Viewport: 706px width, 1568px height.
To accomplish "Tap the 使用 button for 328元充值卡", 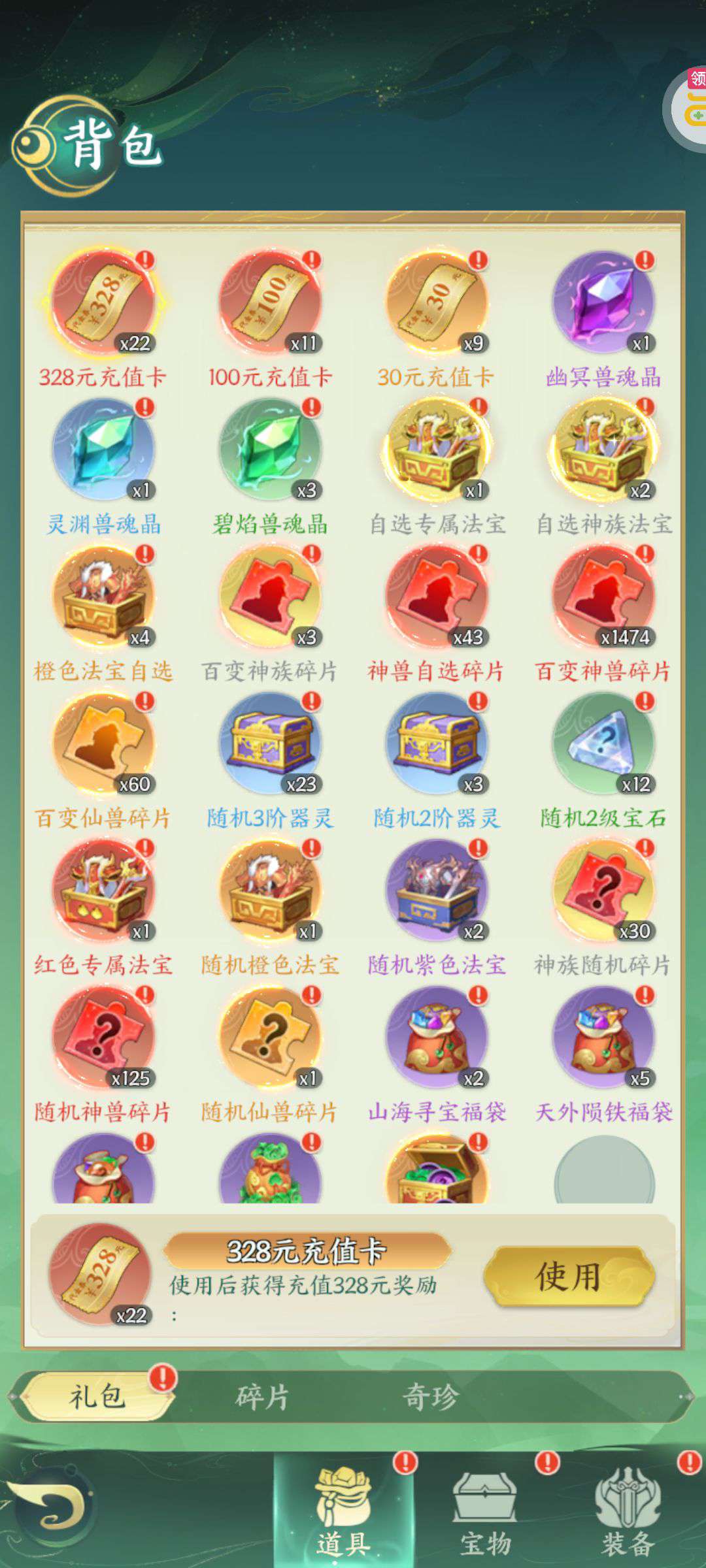I will (569, 1276).
